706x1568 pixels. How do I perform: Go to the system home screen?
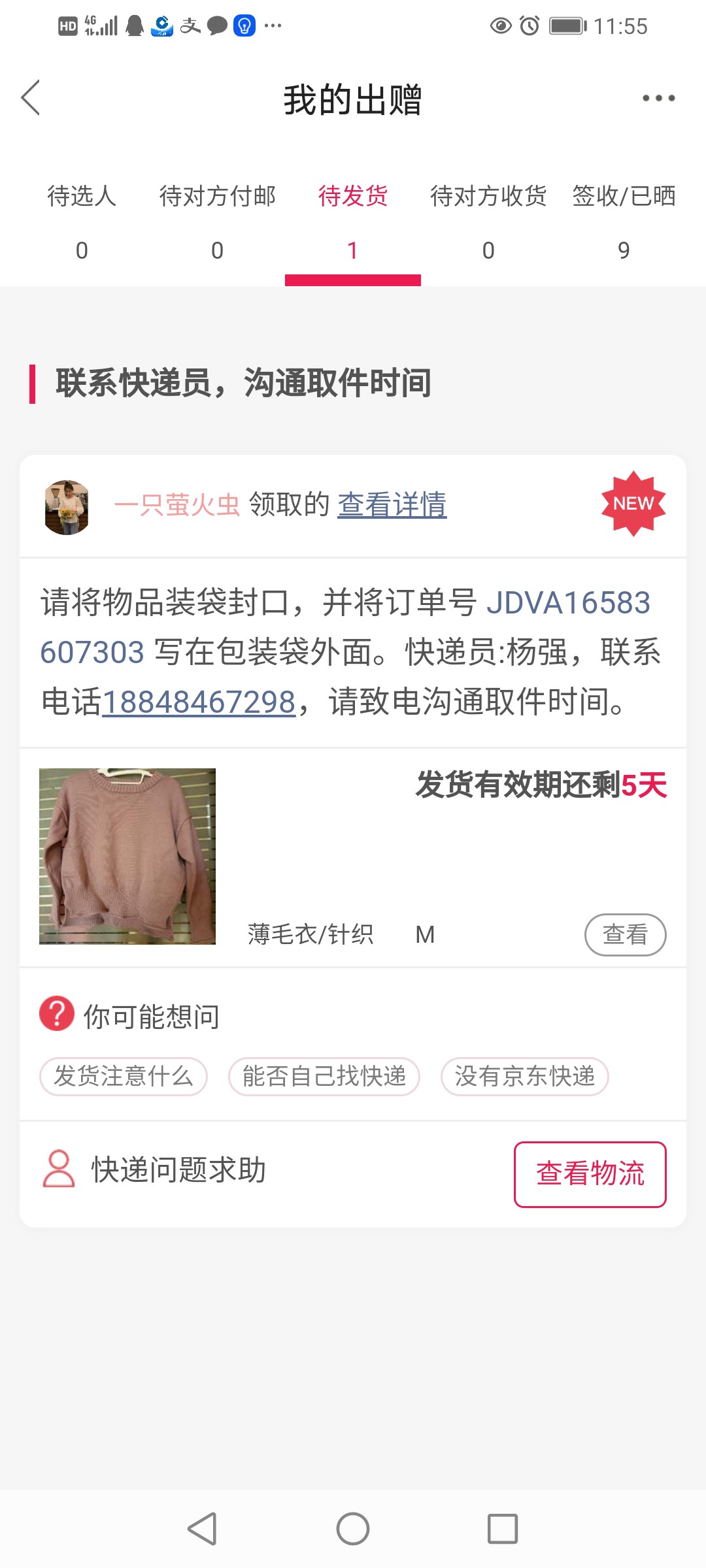point(353,1529)
